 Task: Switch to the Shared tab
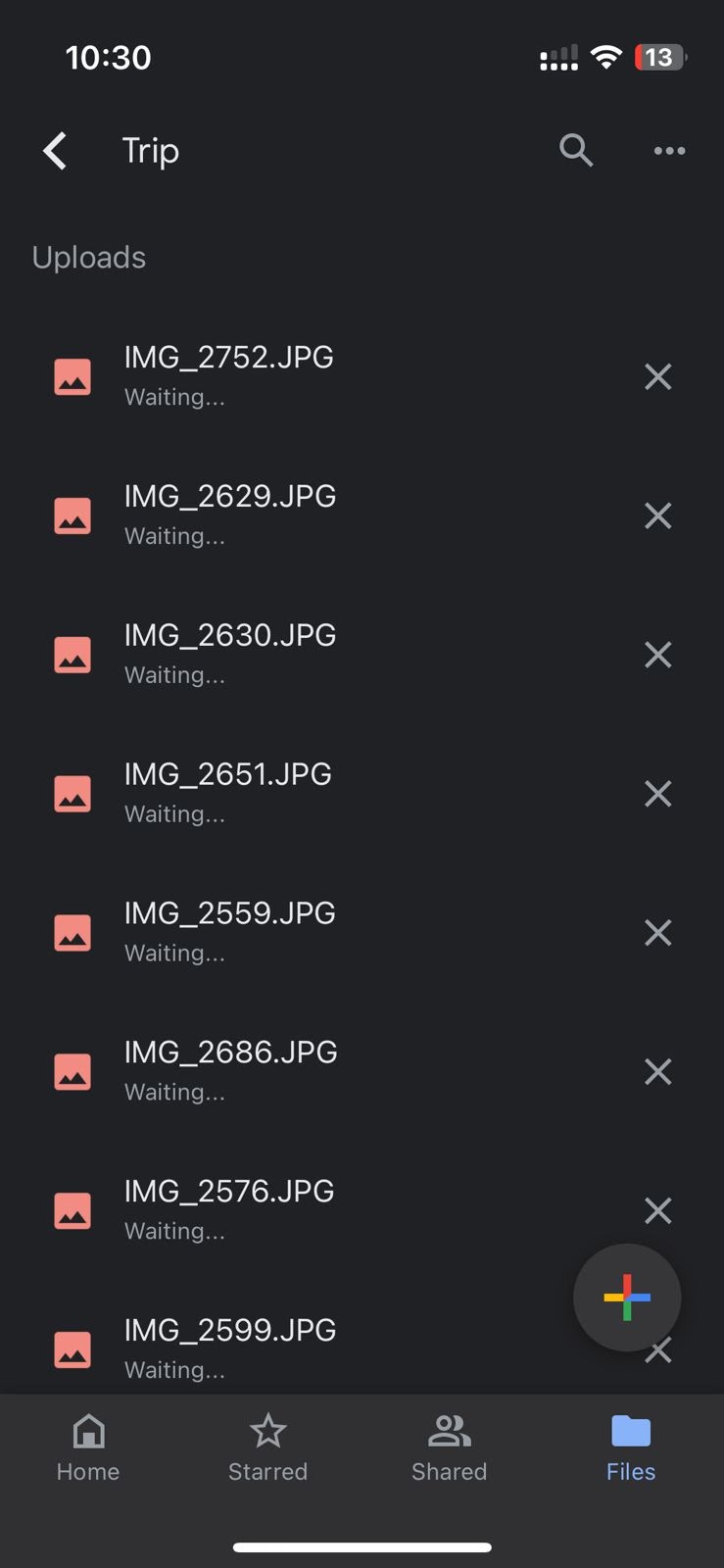pyautogui.click(x=449, y=1447)
